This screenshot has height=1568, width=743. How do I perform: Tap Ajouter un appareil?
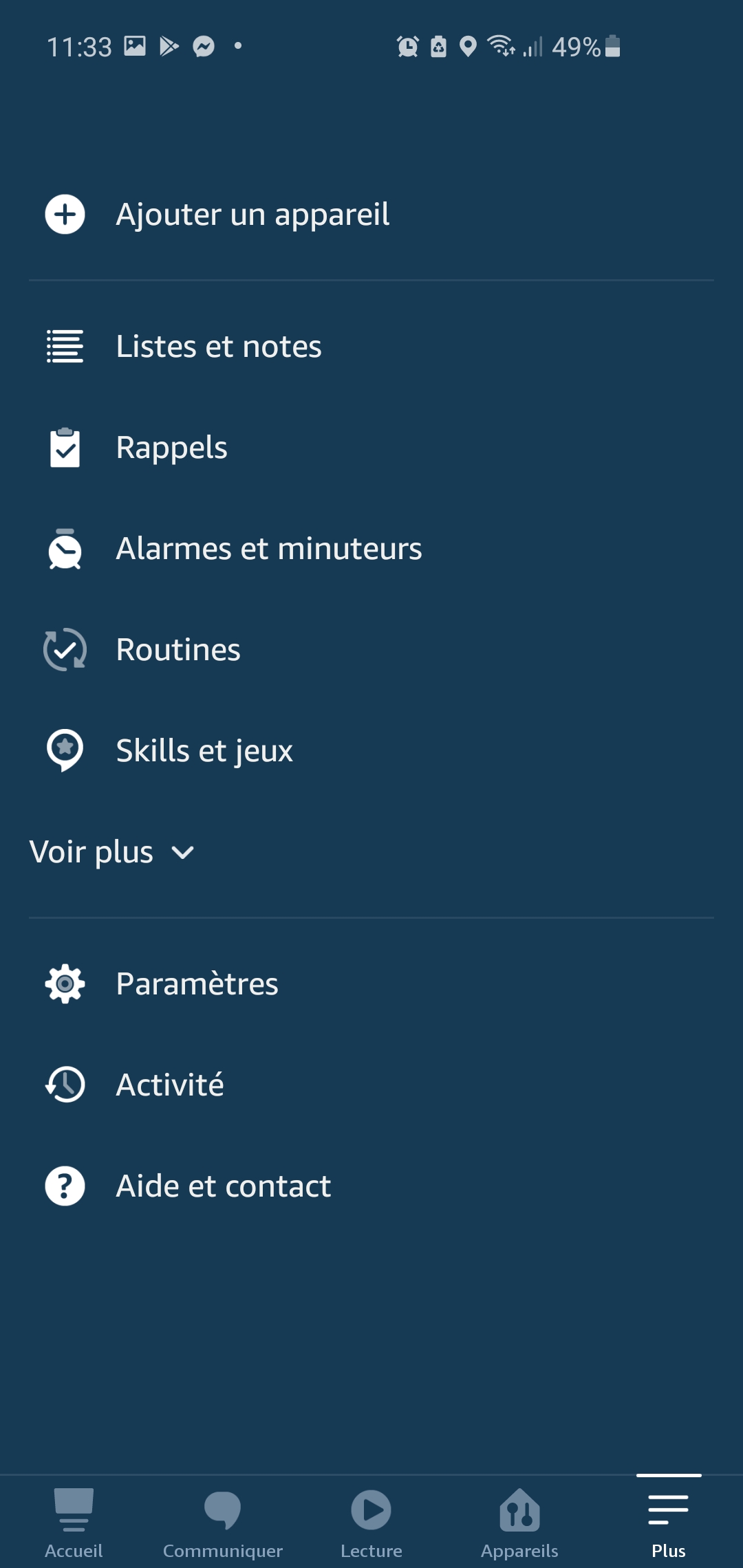pyautogui.click(x=371, y=215)
